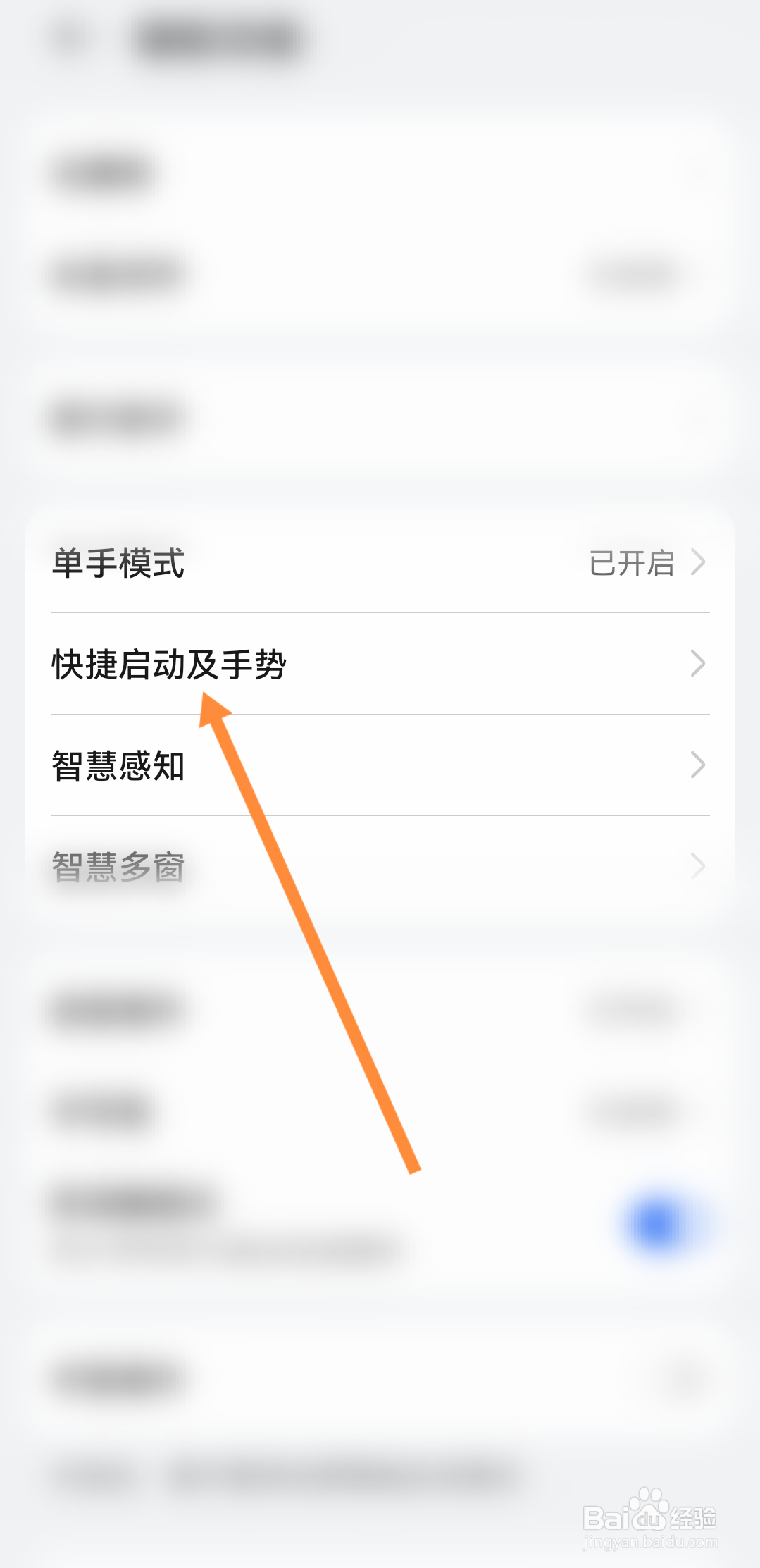Tap the 已开启 status text beside 单手模式
This screenshot has height=1568, width=760.
pyautogui.click(x=633, y=561)
